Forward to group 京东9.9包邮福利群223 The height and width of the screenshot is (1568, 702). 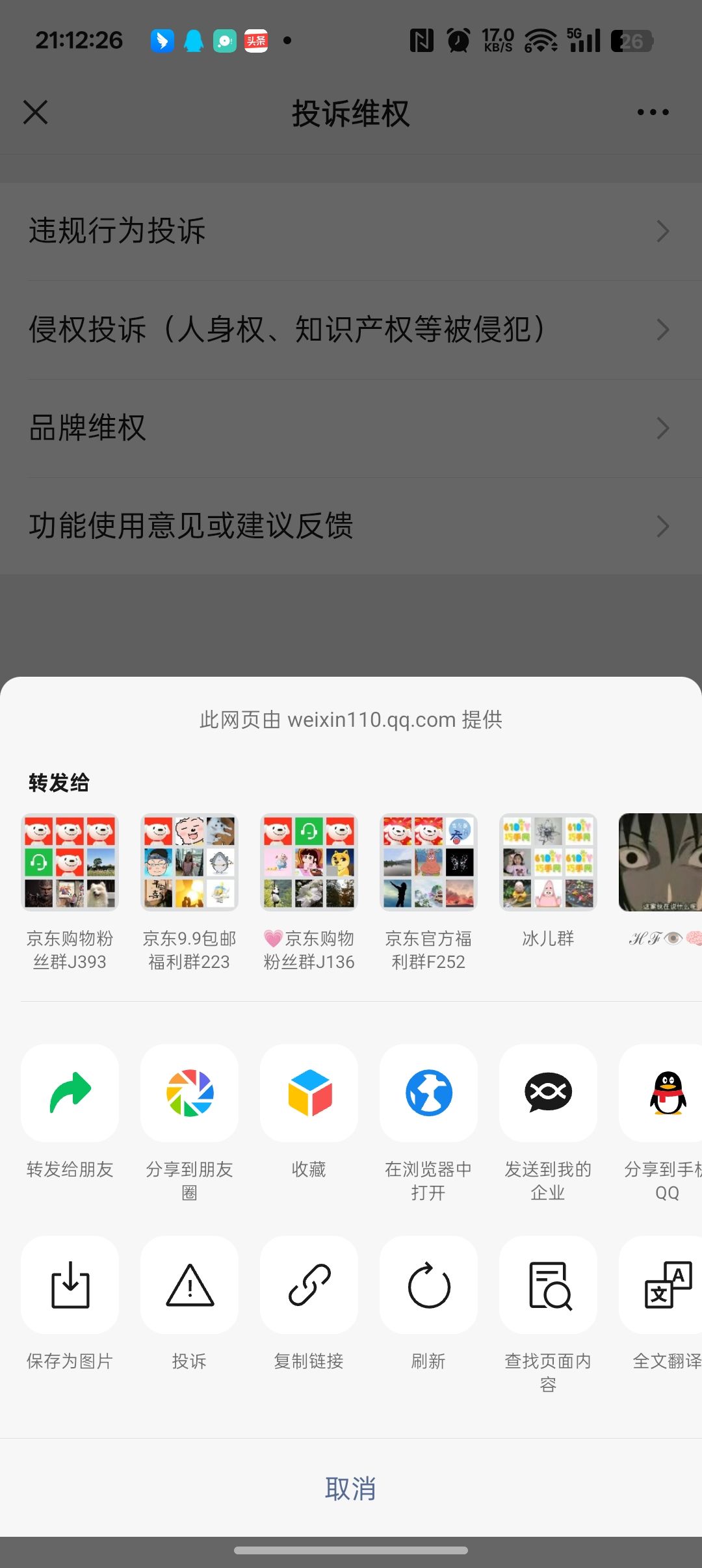[189, 862]
